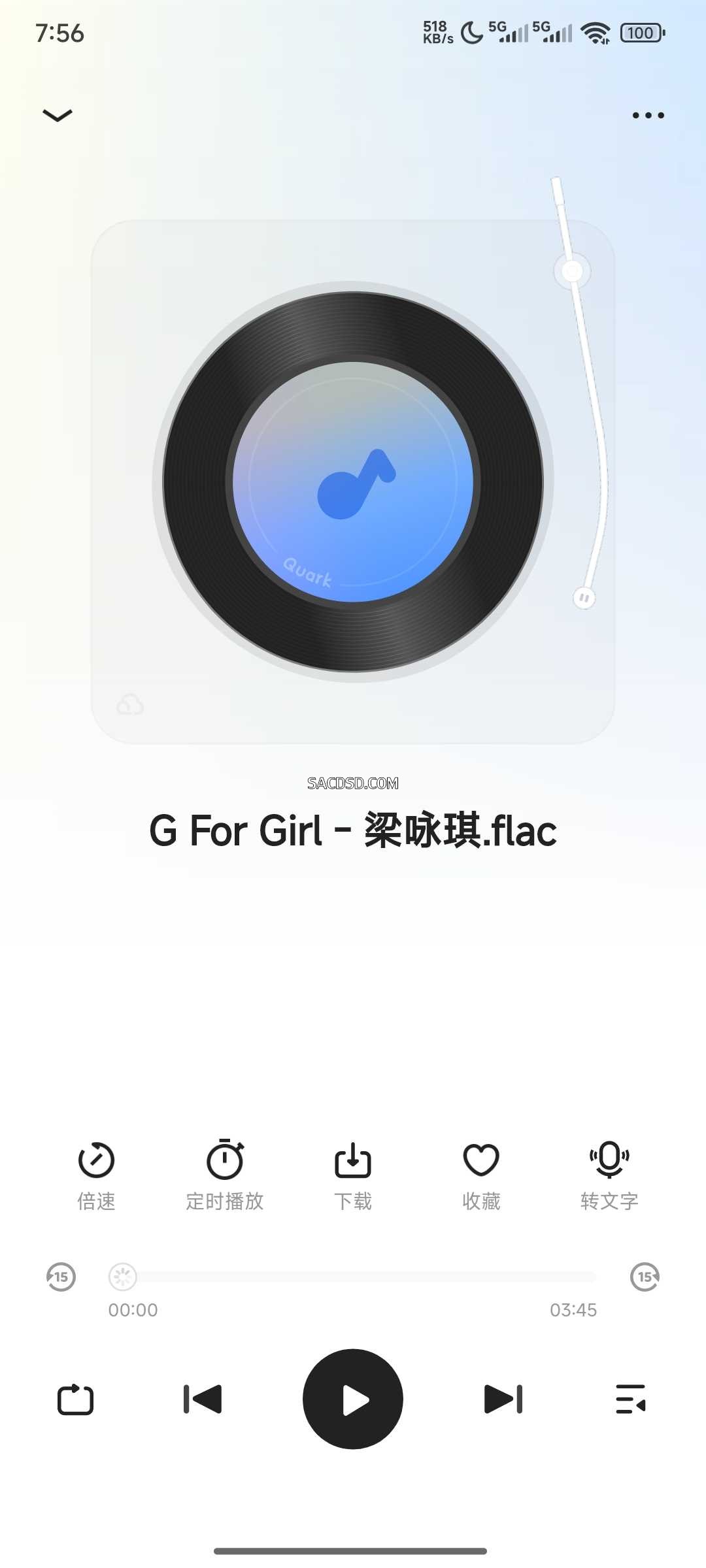This screenshot has height=1568, width=706.
Task: Select the song title G For Girl
Action: 352,830
